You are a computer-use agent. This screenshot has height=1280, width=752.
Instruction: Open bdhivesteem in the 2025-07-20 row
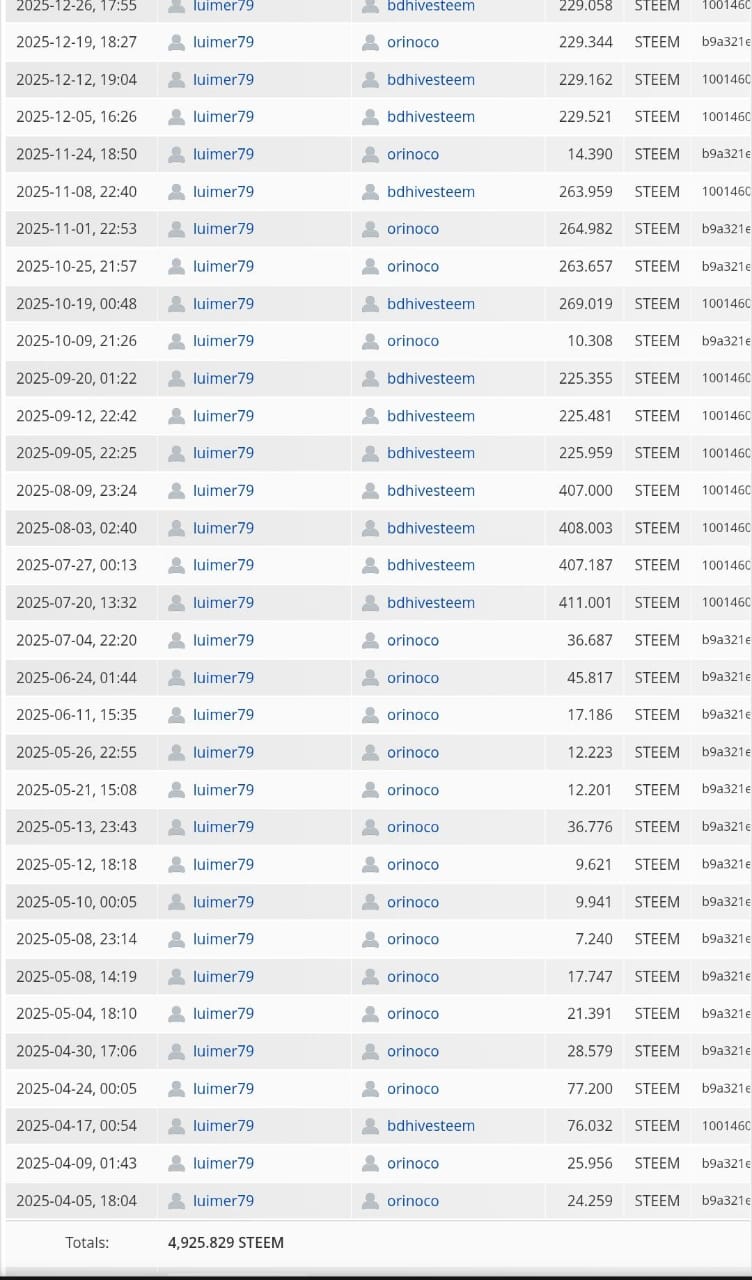(430, 602)
